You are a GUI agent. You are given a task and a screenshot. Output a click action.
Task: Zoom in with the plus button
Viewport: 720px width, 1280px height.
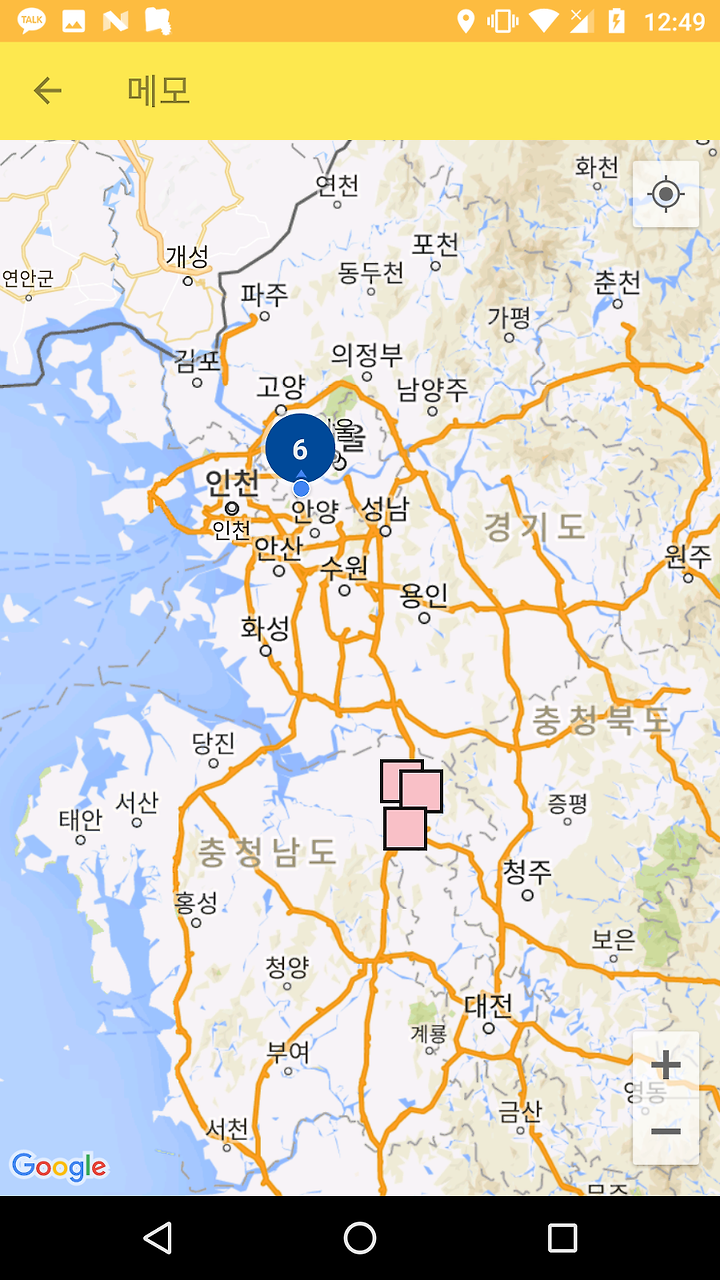coord(666,1065)
